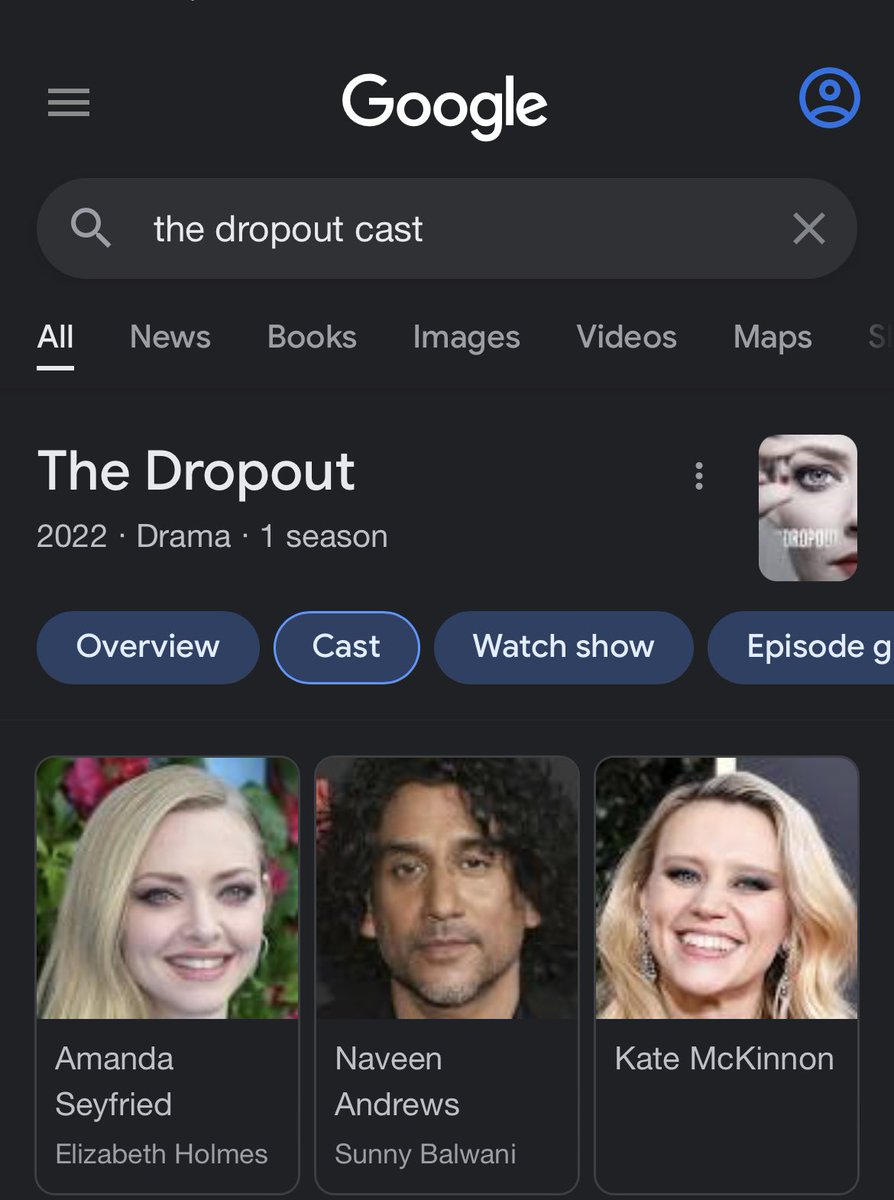Screen dimensions: 894x1200
Task: Clear the search query
Action: (x=808, y=229)
